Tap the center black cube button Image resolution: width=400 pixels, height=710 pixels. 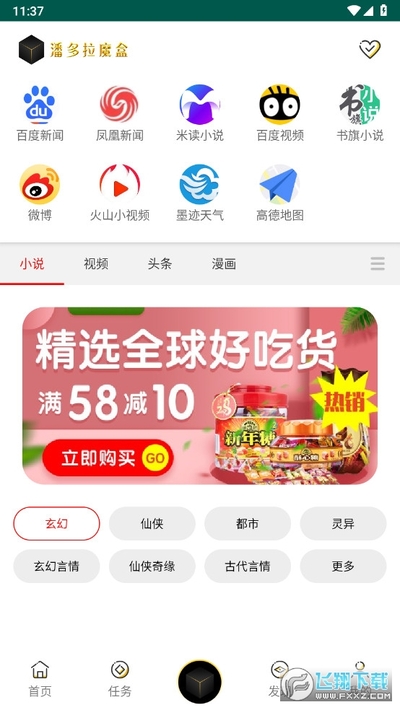coord(200,681)
